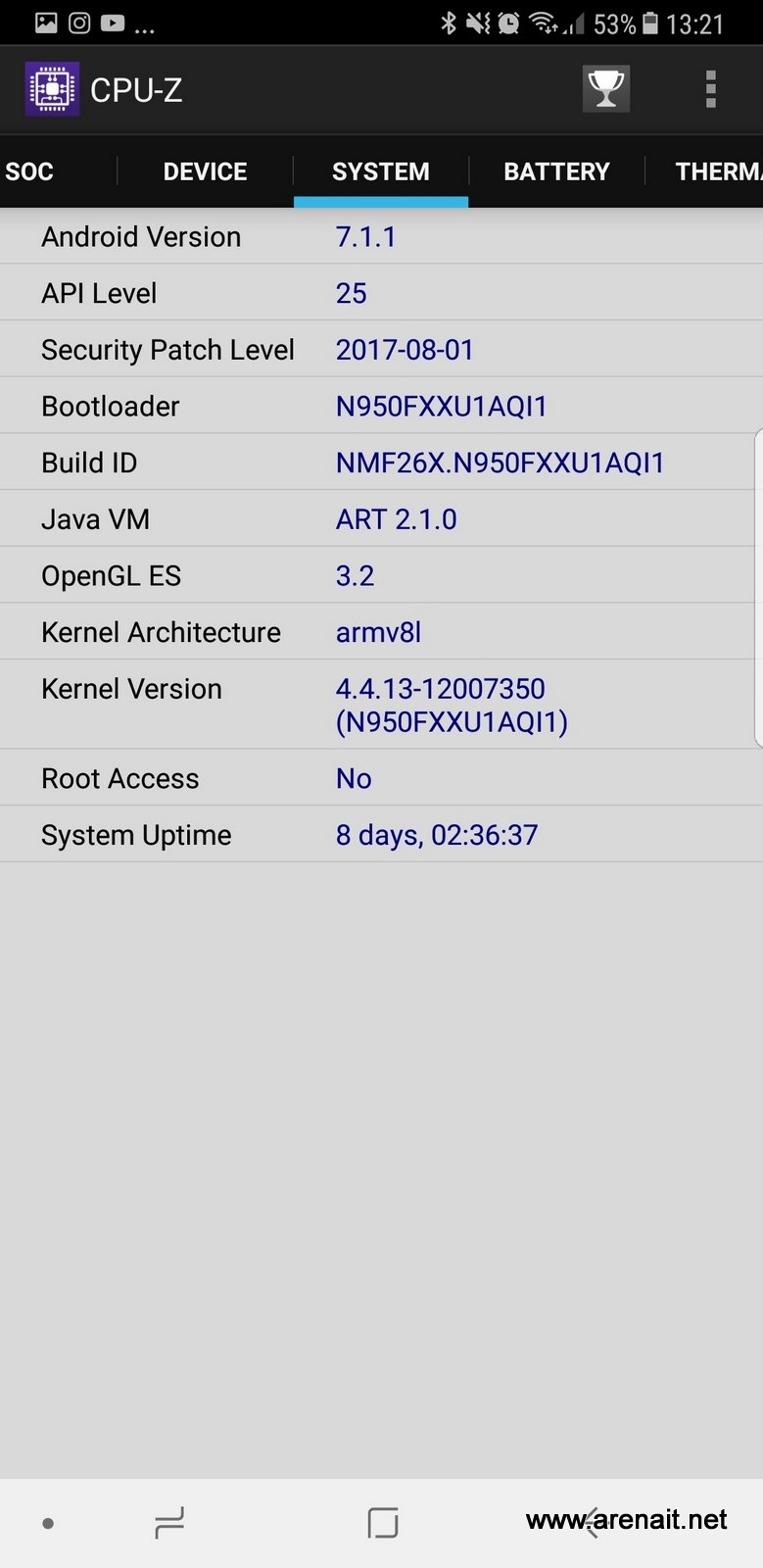Open the overflow menu

click(711, 89)
